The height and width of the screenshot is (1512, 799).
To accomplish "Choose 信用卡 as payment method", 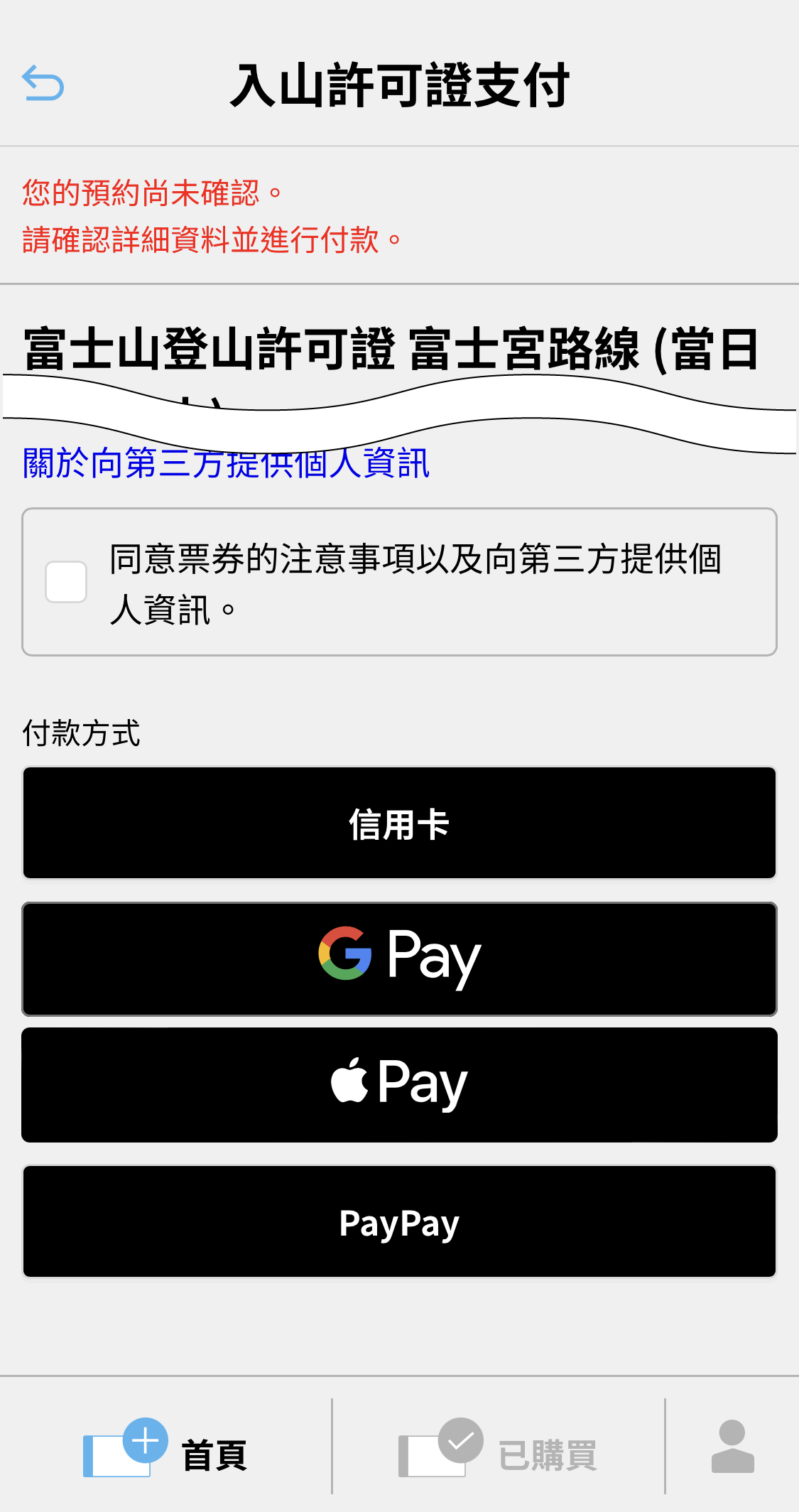I will pos(399,823).
